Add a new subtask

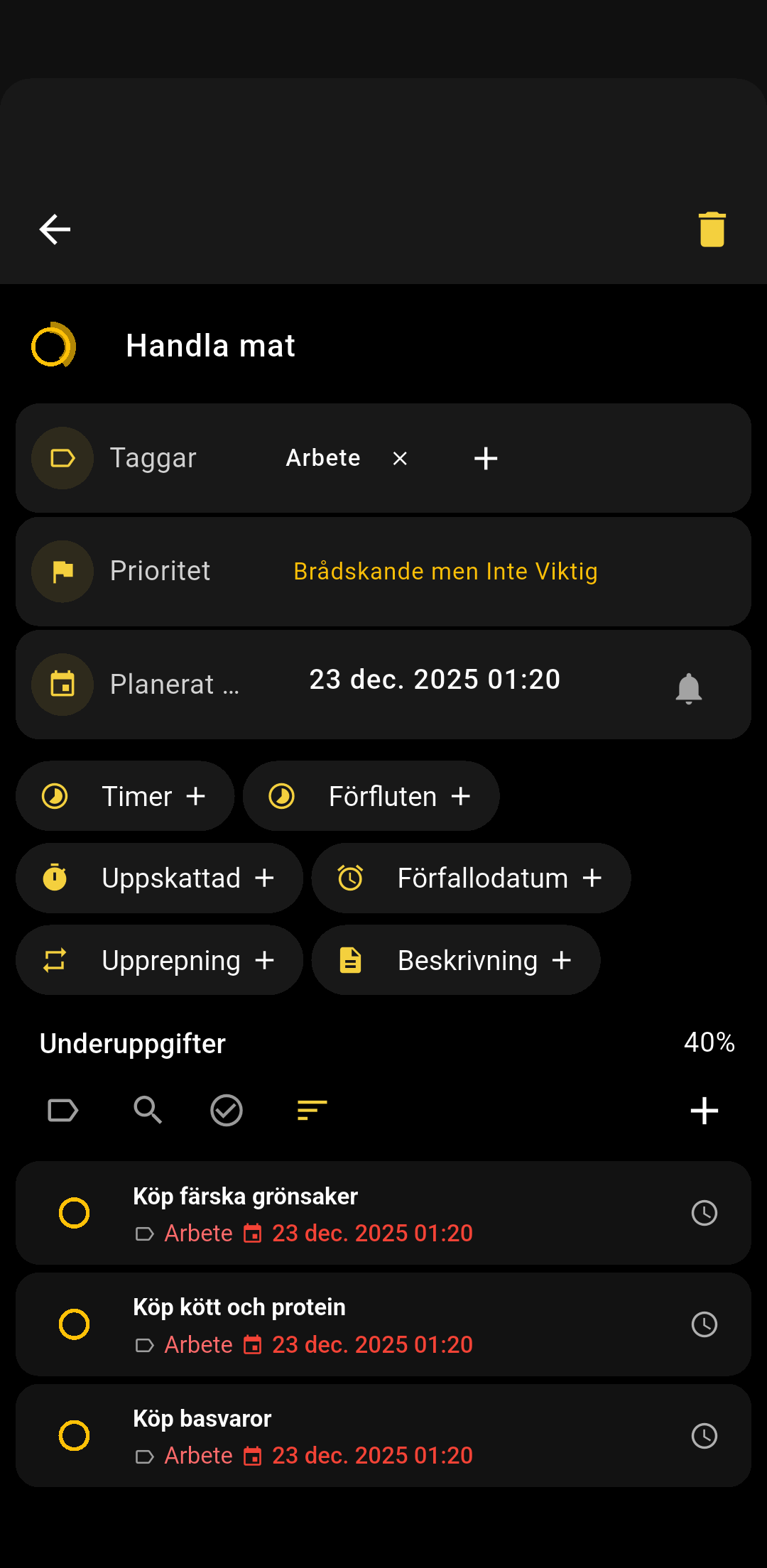pyautogui.click(x=704, y=1111)
